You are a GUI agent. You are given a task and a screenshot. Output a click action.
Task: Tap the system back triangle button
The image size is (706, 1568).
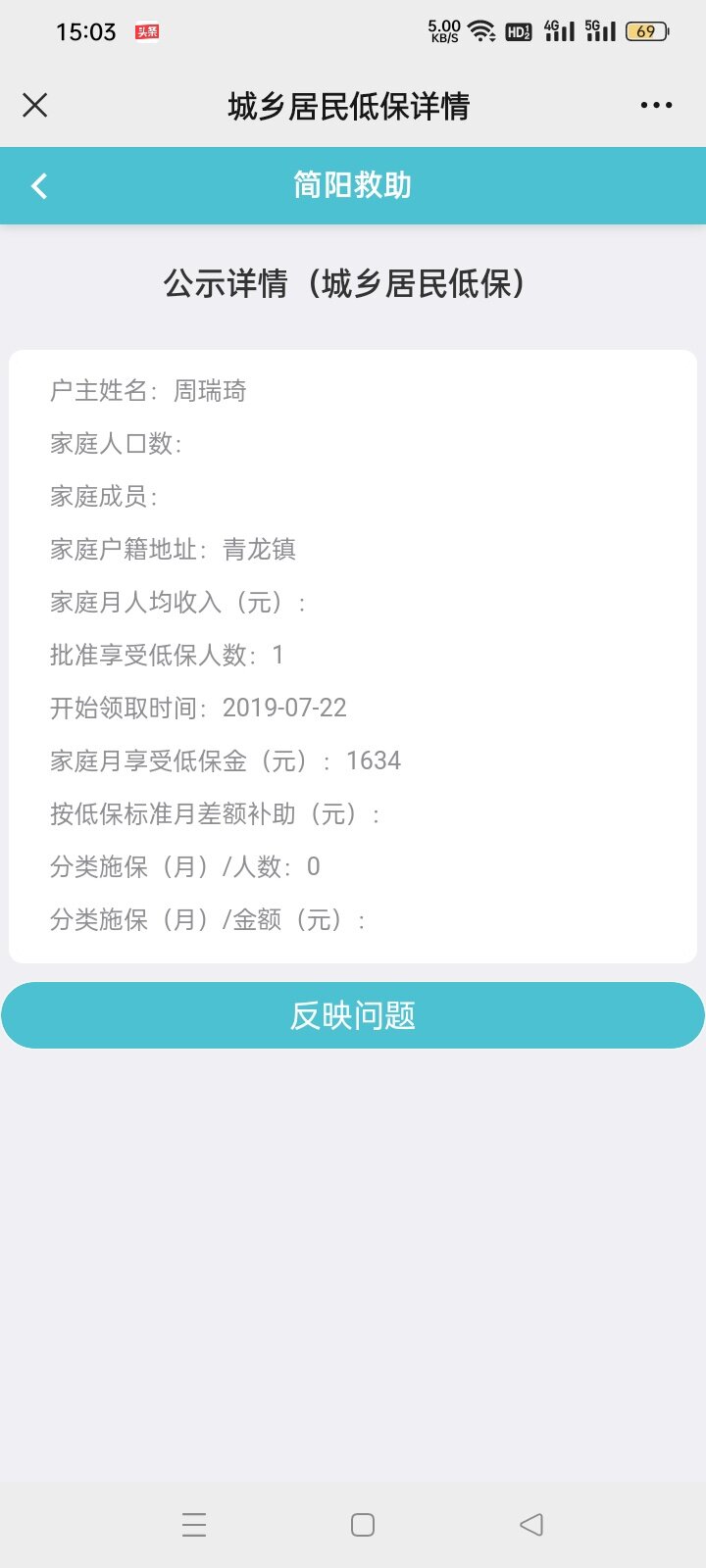pos(531,1525)
